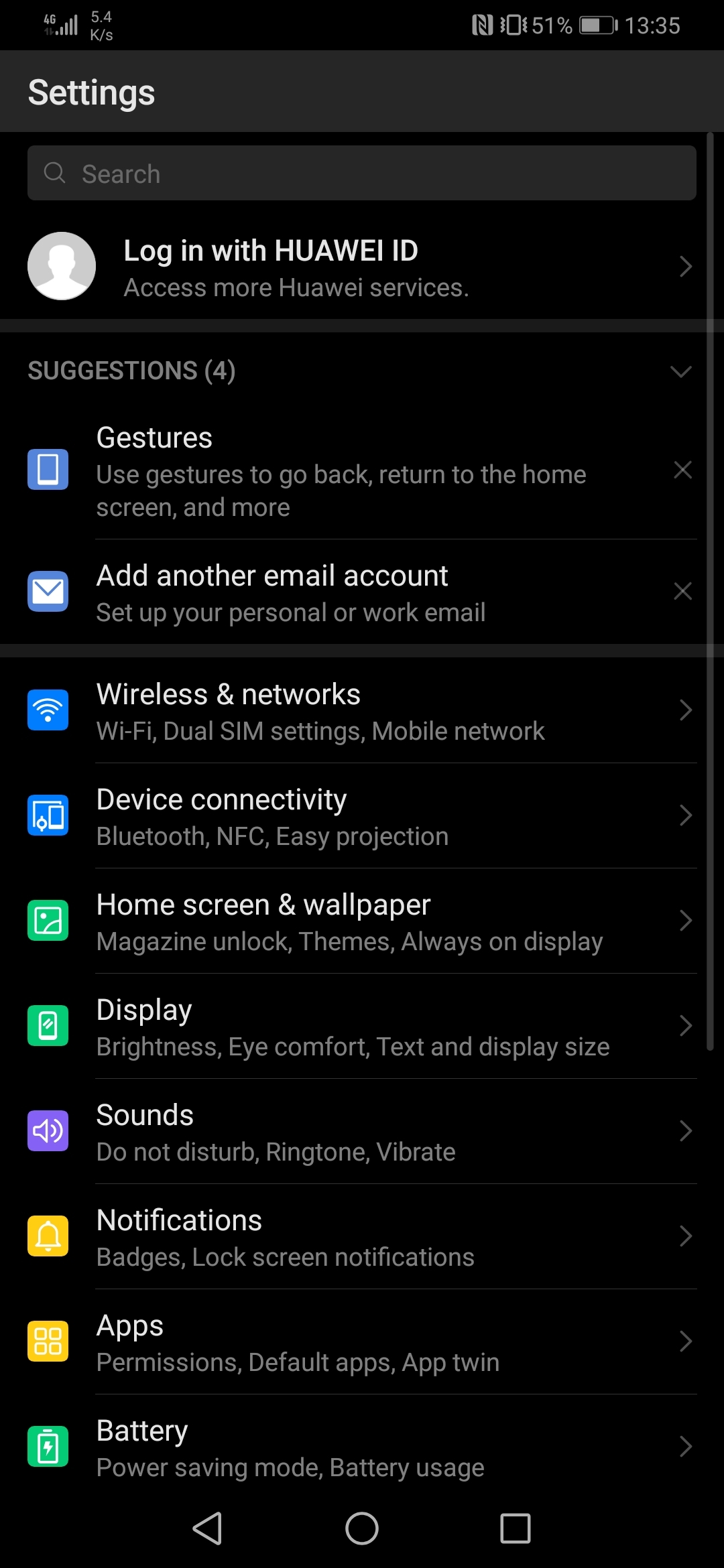
Task: Log in with HUAWEI ID
Action: (x=362, y=267)
